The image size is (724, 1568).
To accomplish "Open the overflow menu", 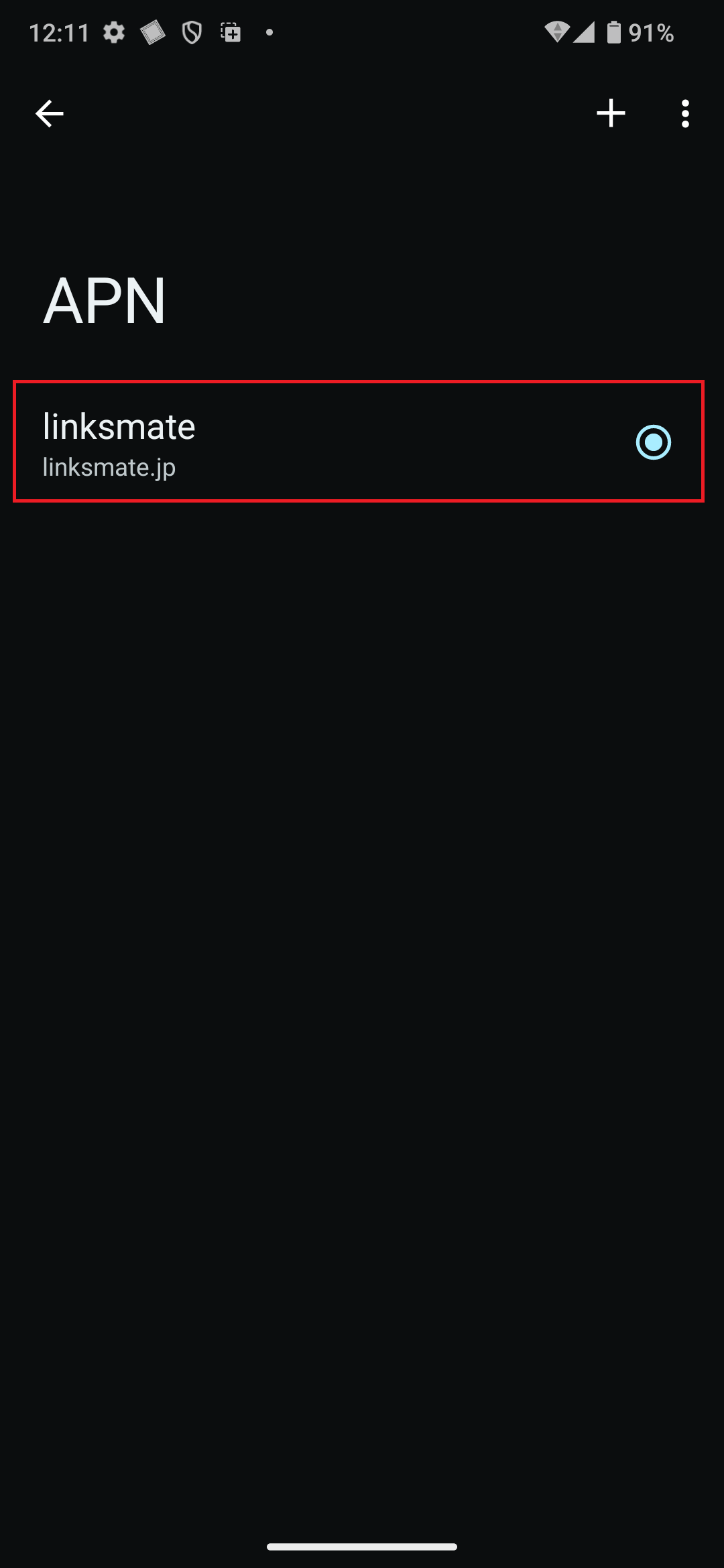I will (684, 114).
